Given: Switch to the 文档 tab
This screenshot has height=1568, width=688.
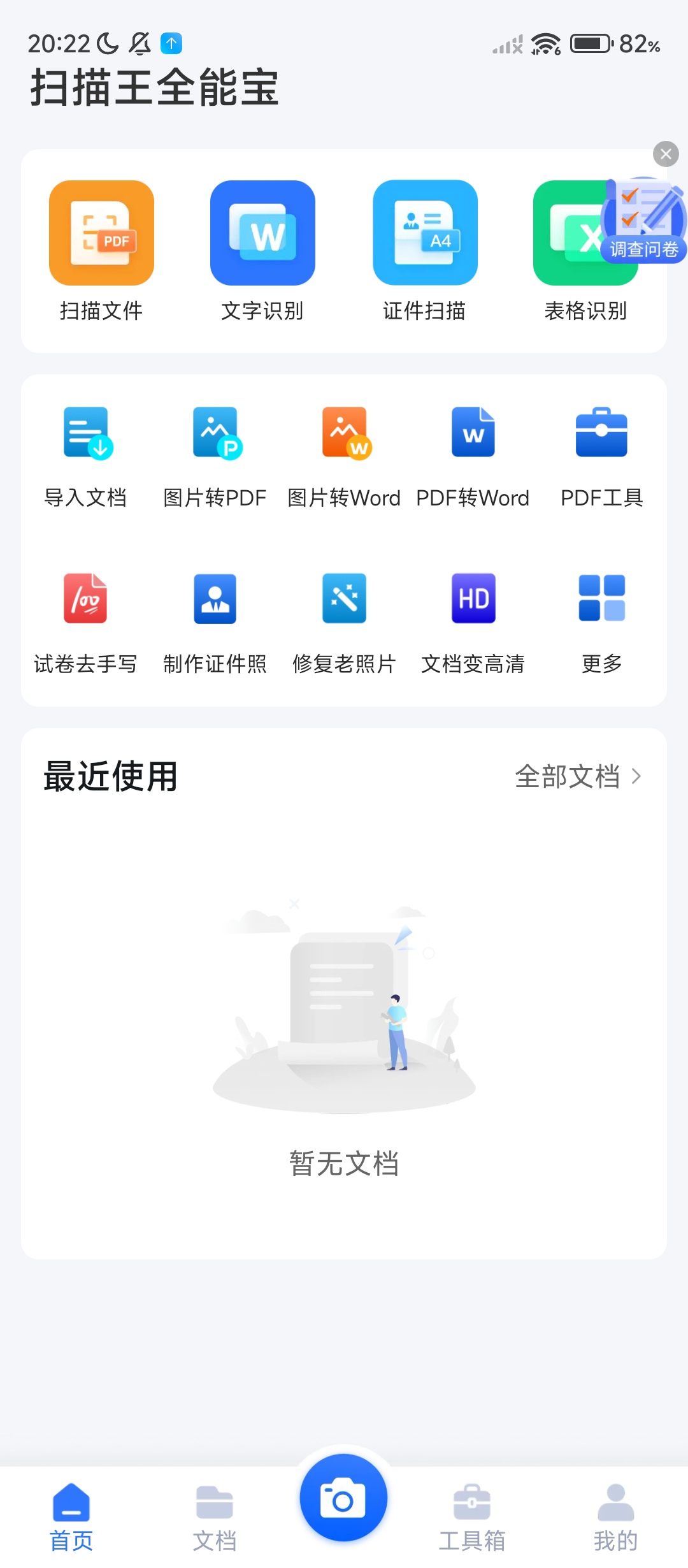Looking at the screenshot, I should 215,1518.
